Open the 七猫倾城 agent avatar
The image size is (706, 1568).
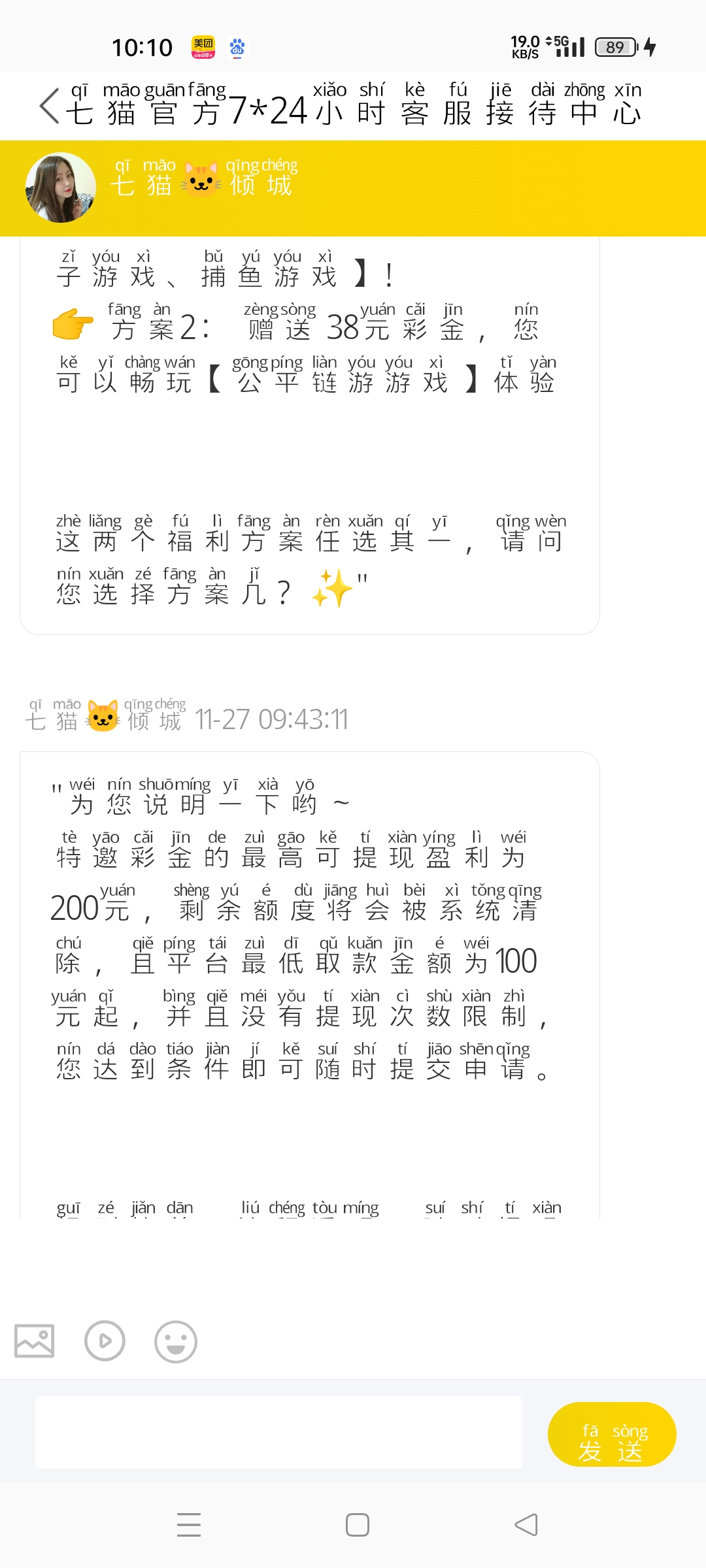coord(61,188)
